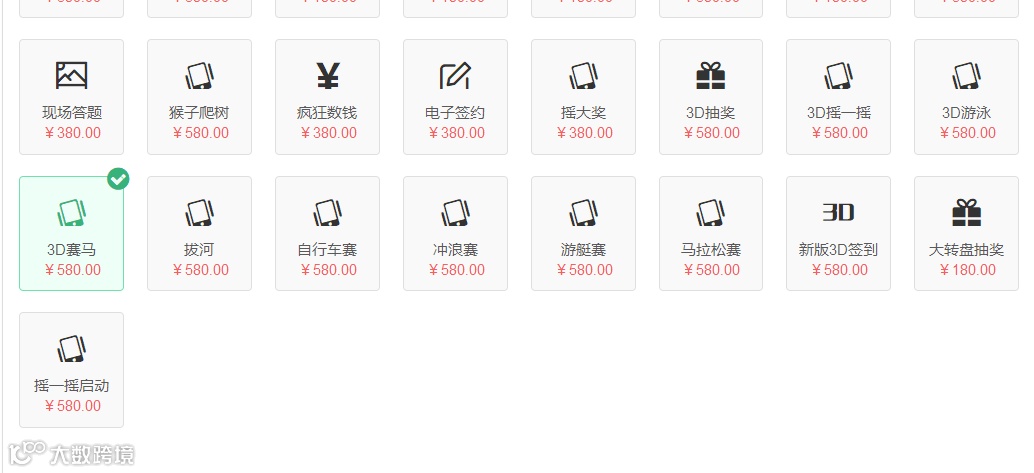Tap the 马拉松赛 card
The image size is (1034, 473).
click(711, 234)
